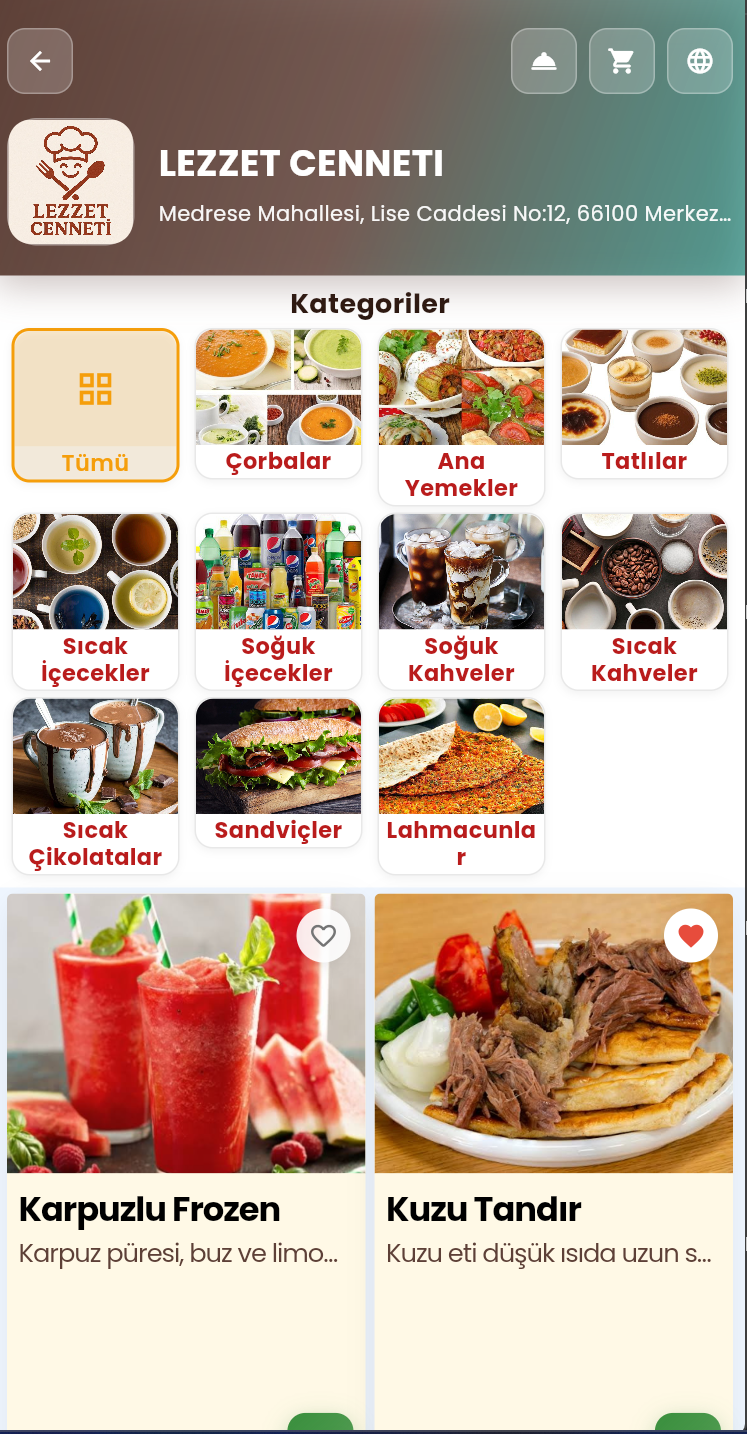
Task: Call the waiter with the bell icon
Action: click(x=544, y=62)
